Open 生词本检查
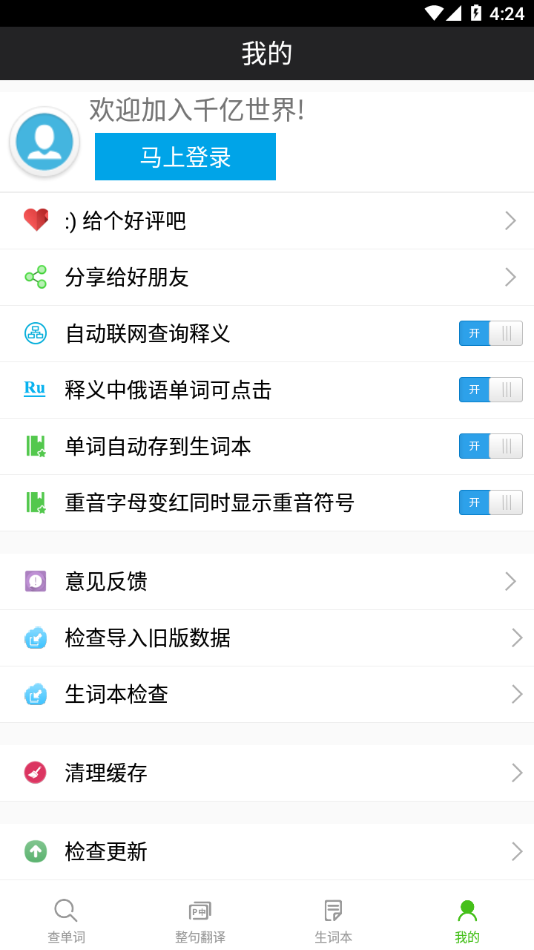534x950 pixels. [267, 694]
